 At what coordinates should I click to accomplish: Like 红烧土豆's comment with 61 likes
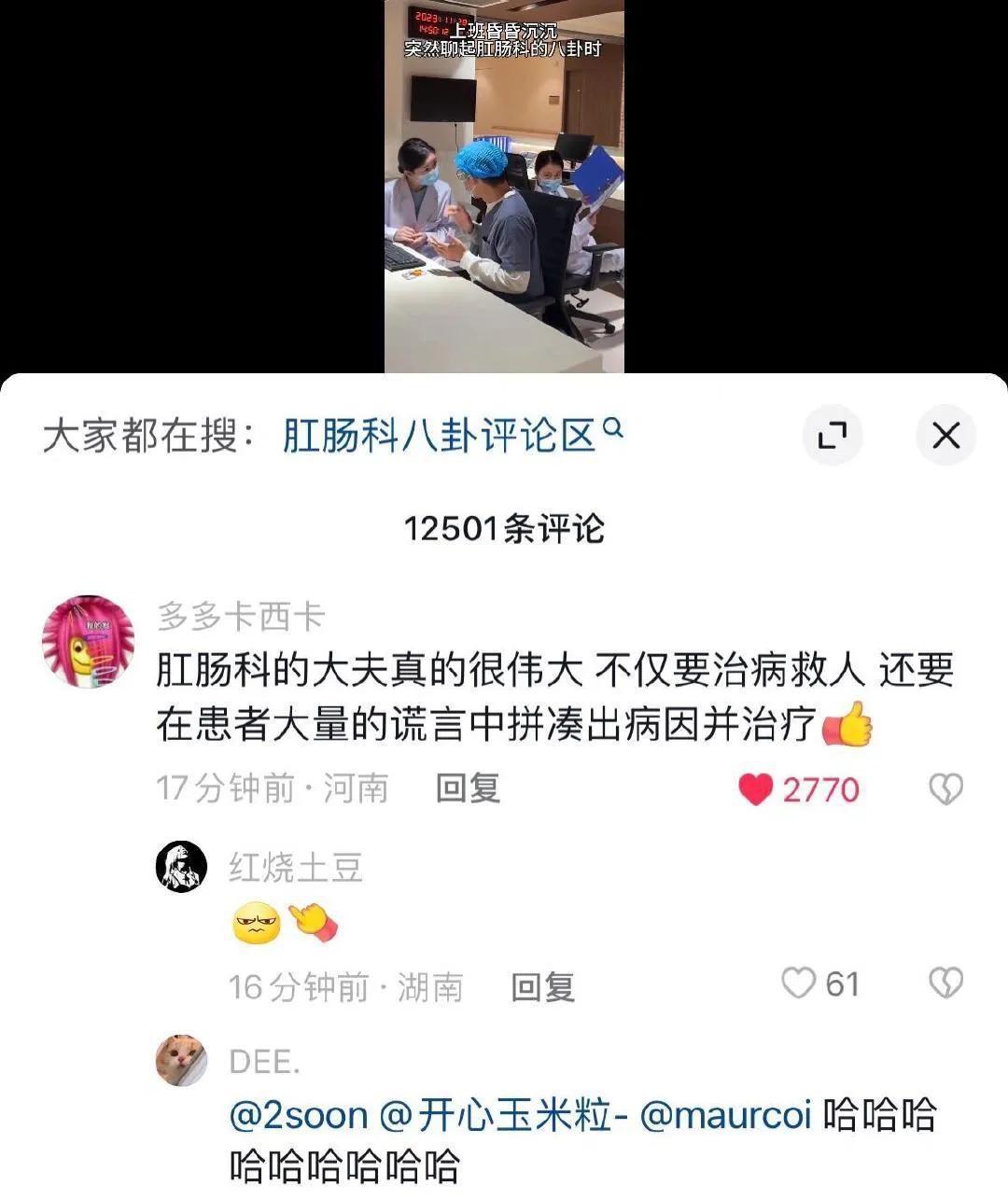pos(798,983)
